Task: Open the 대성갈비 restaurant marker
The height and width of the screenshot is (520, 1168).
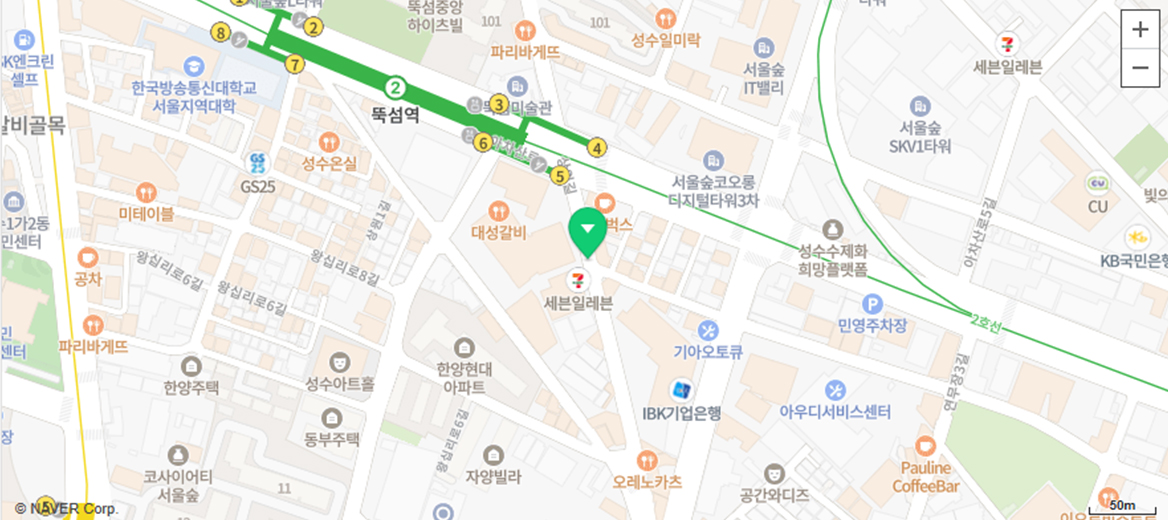Action: (x=498, y=211)
